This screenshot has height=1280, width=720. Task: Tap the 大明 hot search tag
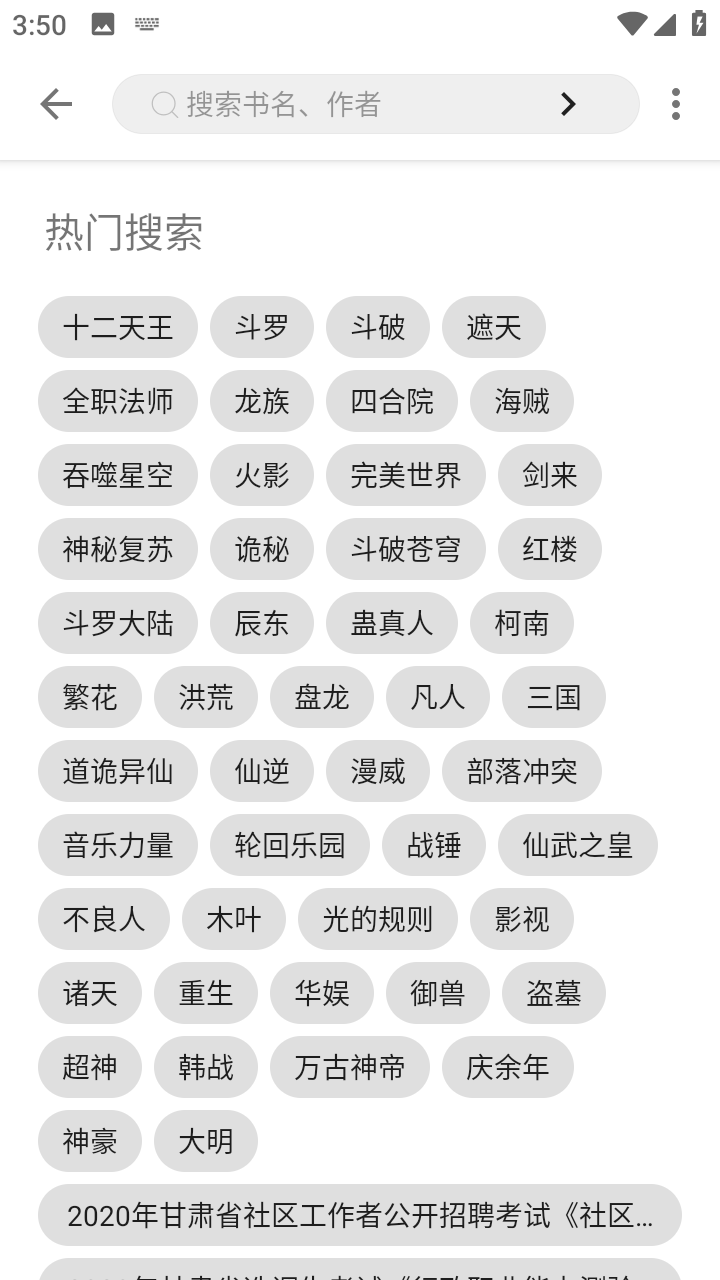click(x=206, y=1141)
